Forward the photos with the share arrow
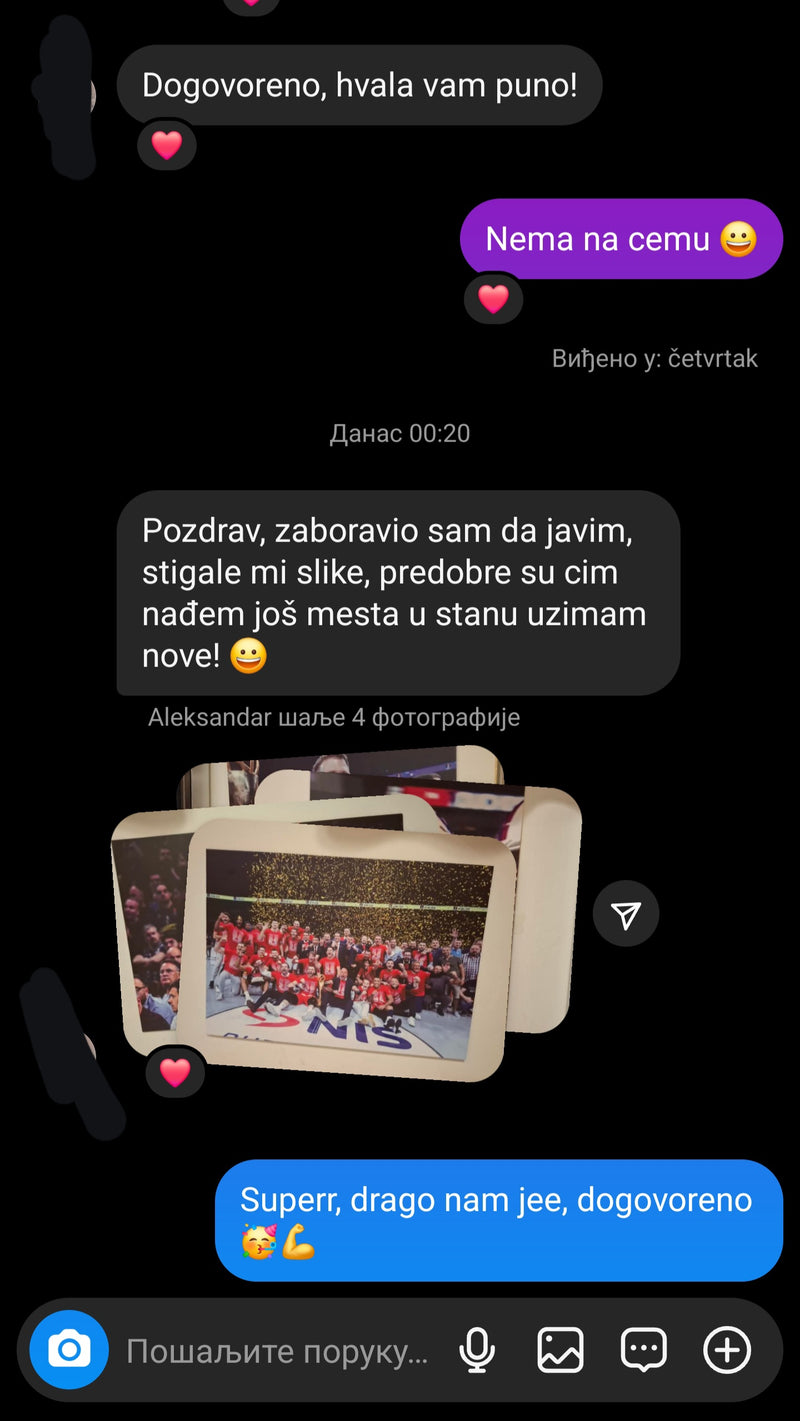The image size is (800, 1421). 626,914
